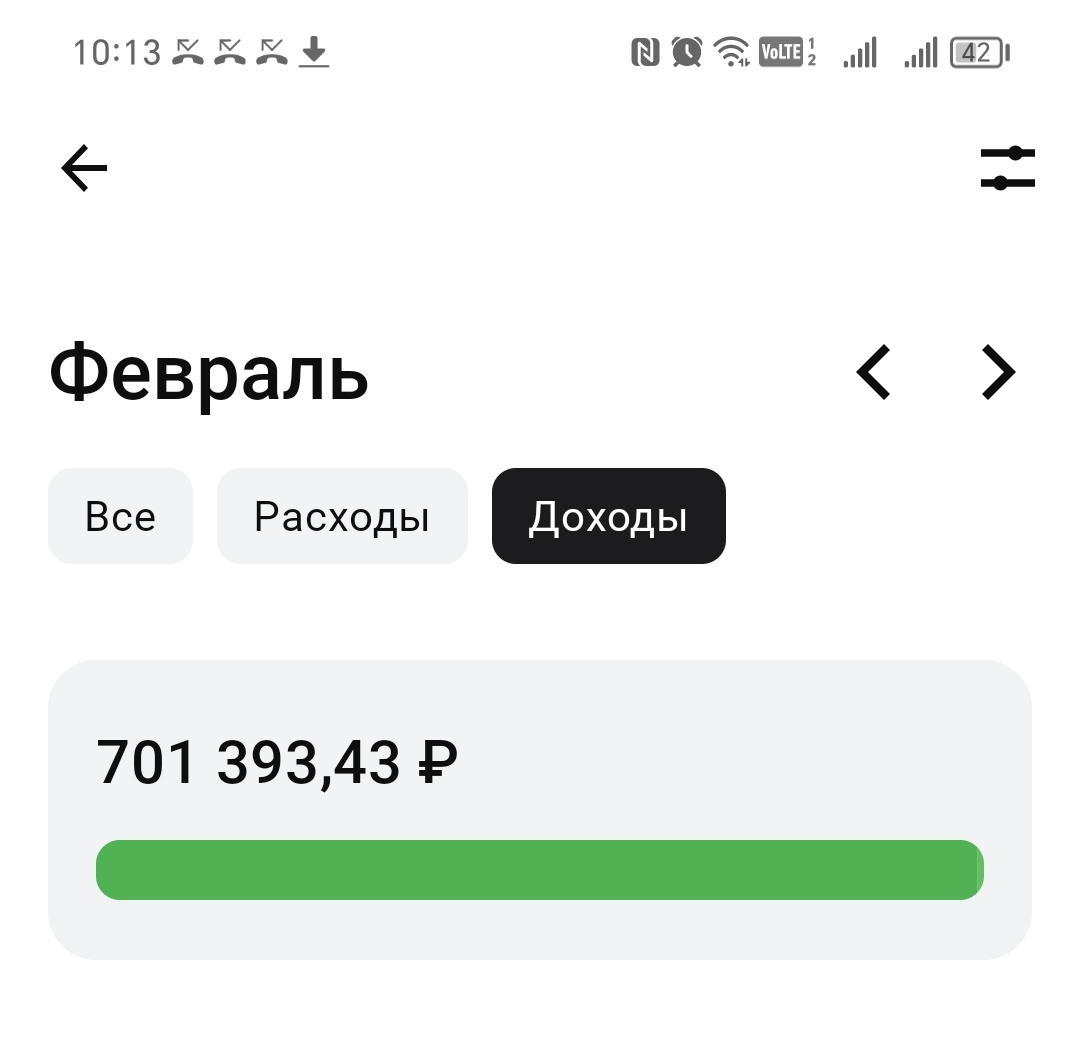Go to the next month

point(997,373)
